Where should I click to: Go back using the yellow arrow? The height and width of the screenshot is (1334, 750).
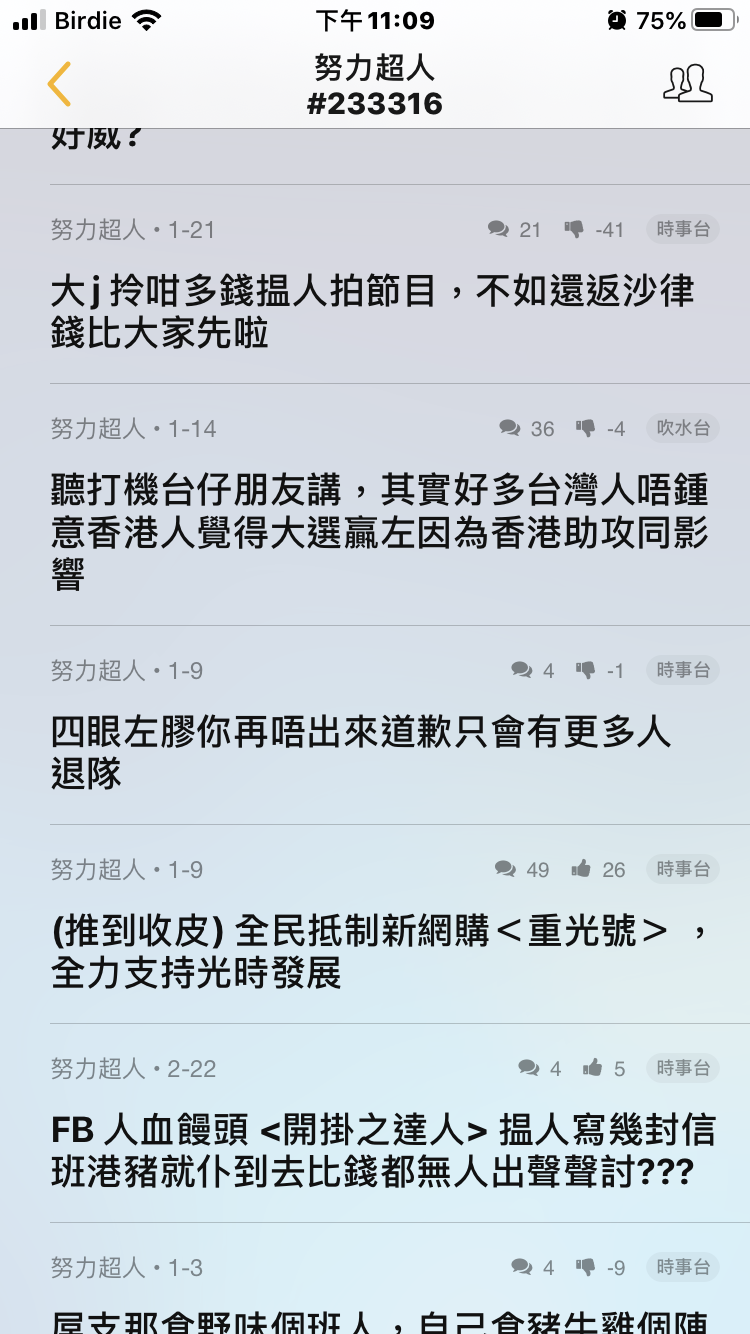pyautogui.click(x=59, y=84)
